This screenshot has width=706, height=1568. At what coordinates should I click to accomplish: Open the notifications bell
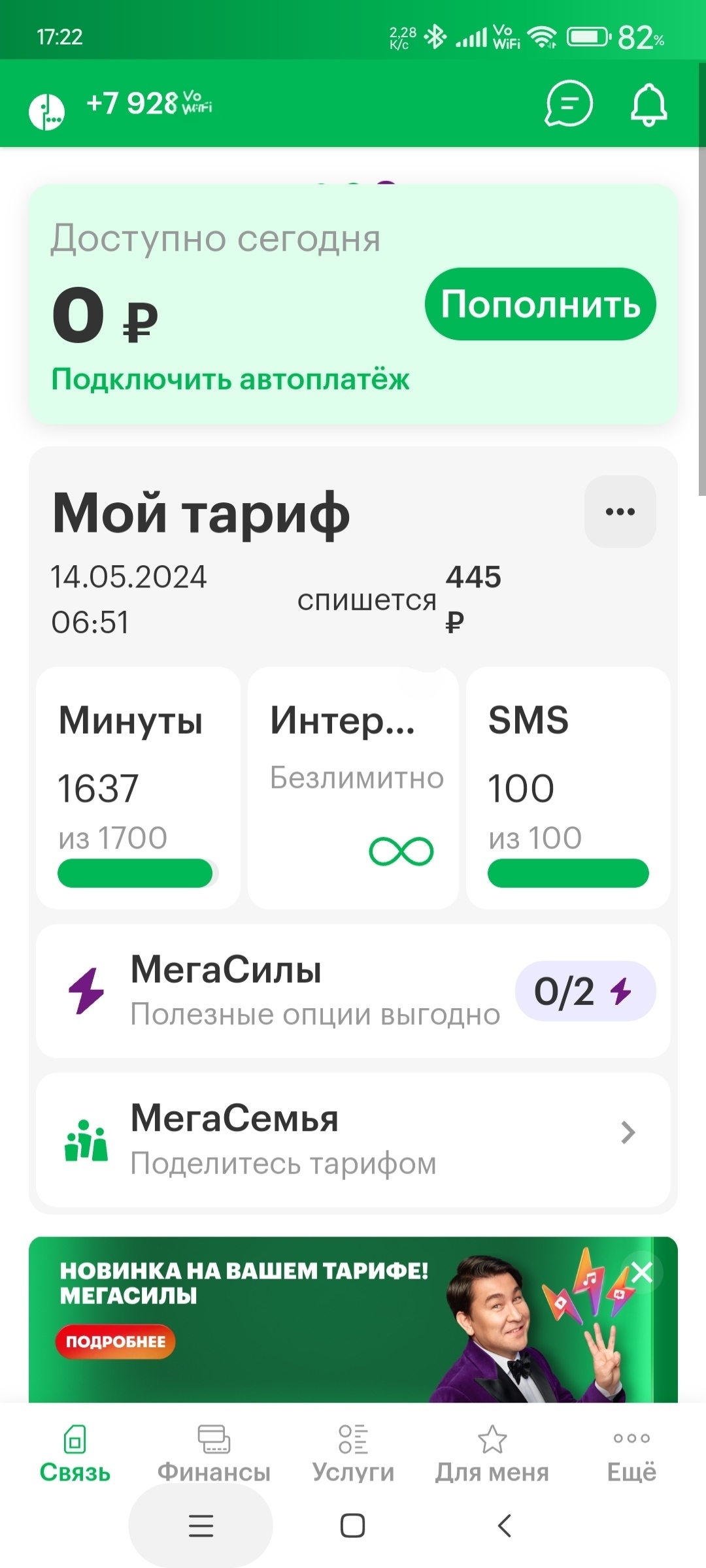pos(648,104)
